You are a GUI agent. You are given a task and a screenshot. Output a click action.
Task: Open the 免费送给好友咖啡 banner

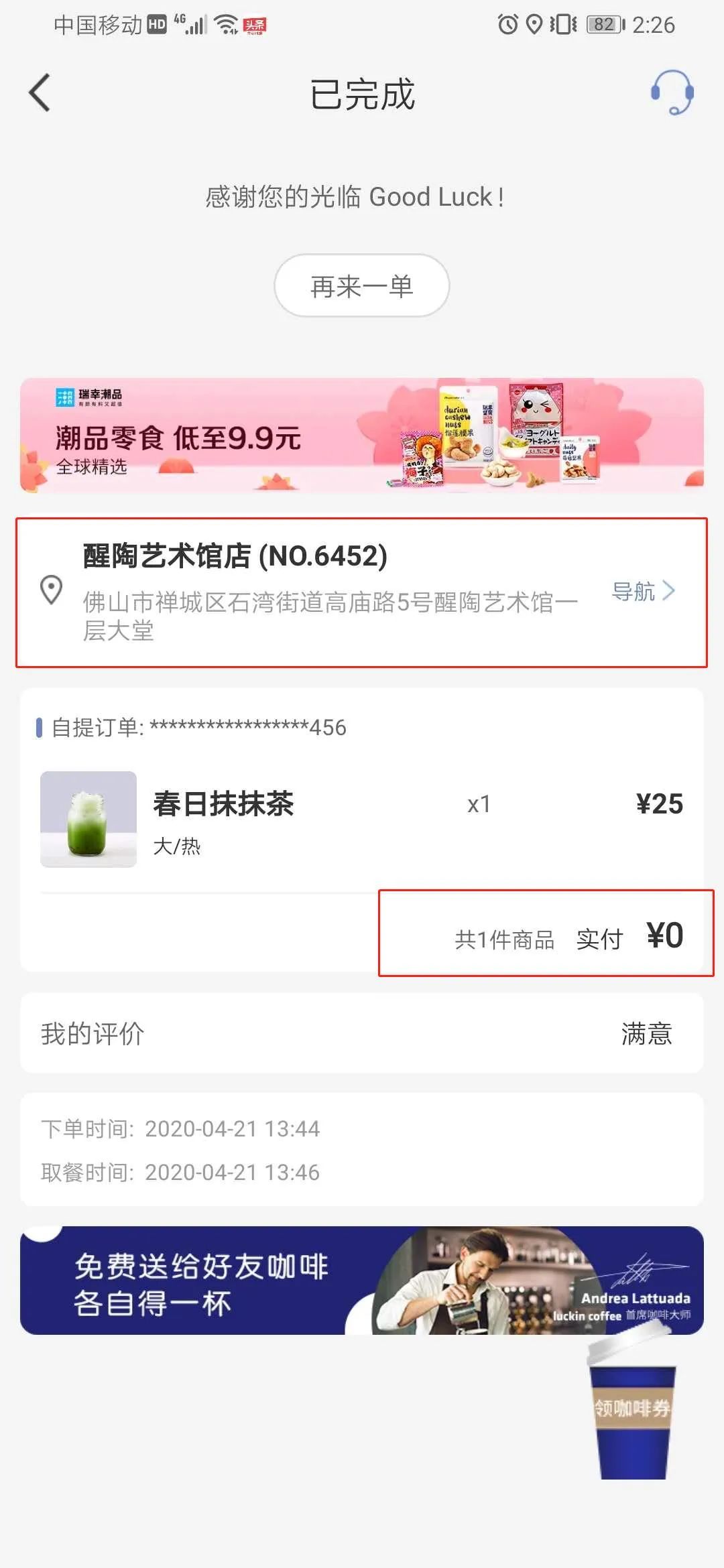pos(362,1281)
